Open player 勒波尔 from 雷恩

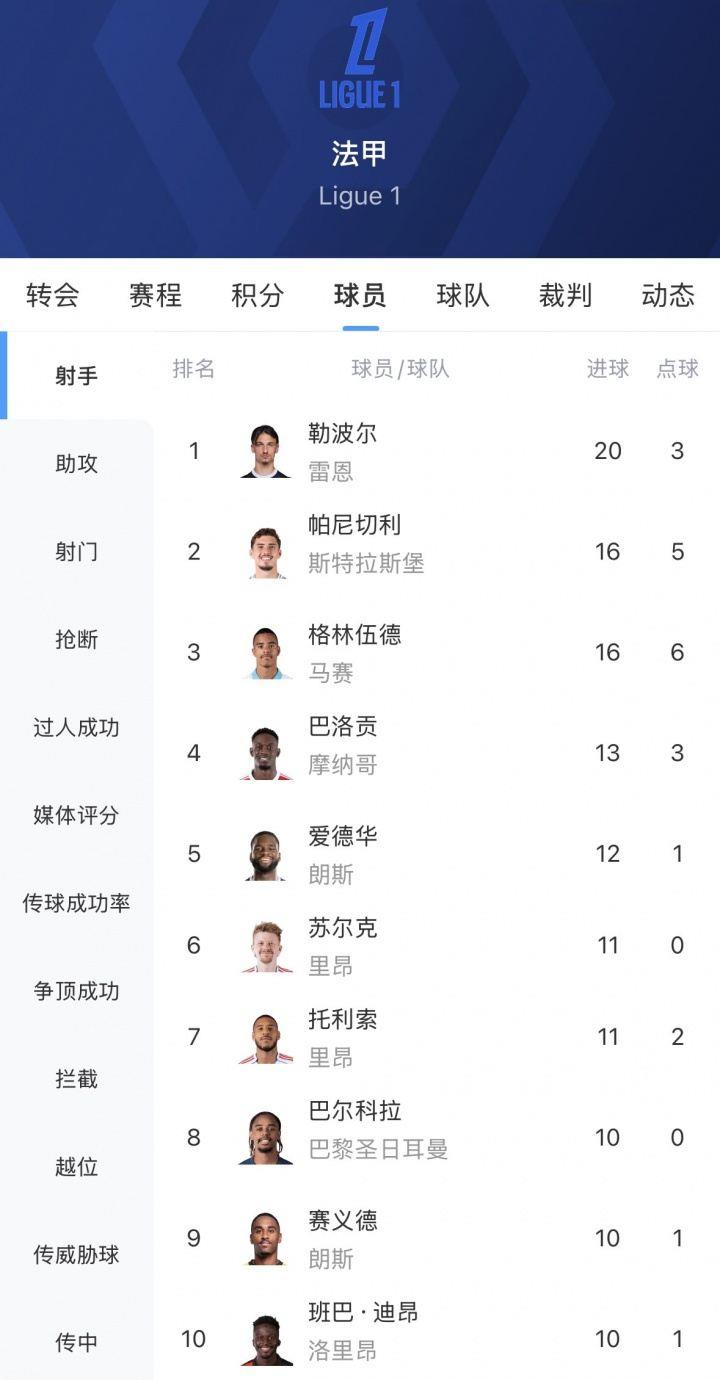tap(437, 451)
